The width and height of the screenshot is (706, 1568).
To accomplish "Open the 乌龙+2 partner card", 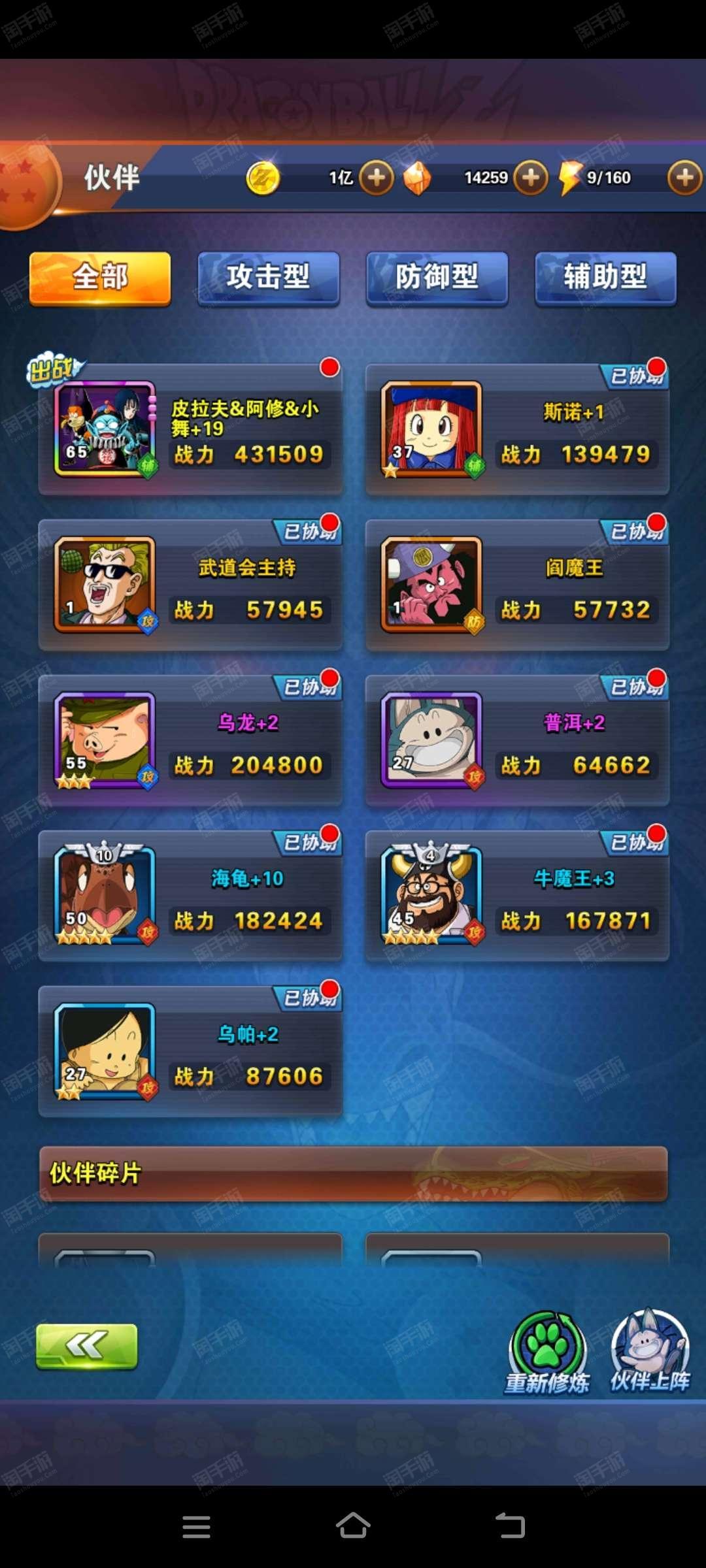I will coord(190,740).
